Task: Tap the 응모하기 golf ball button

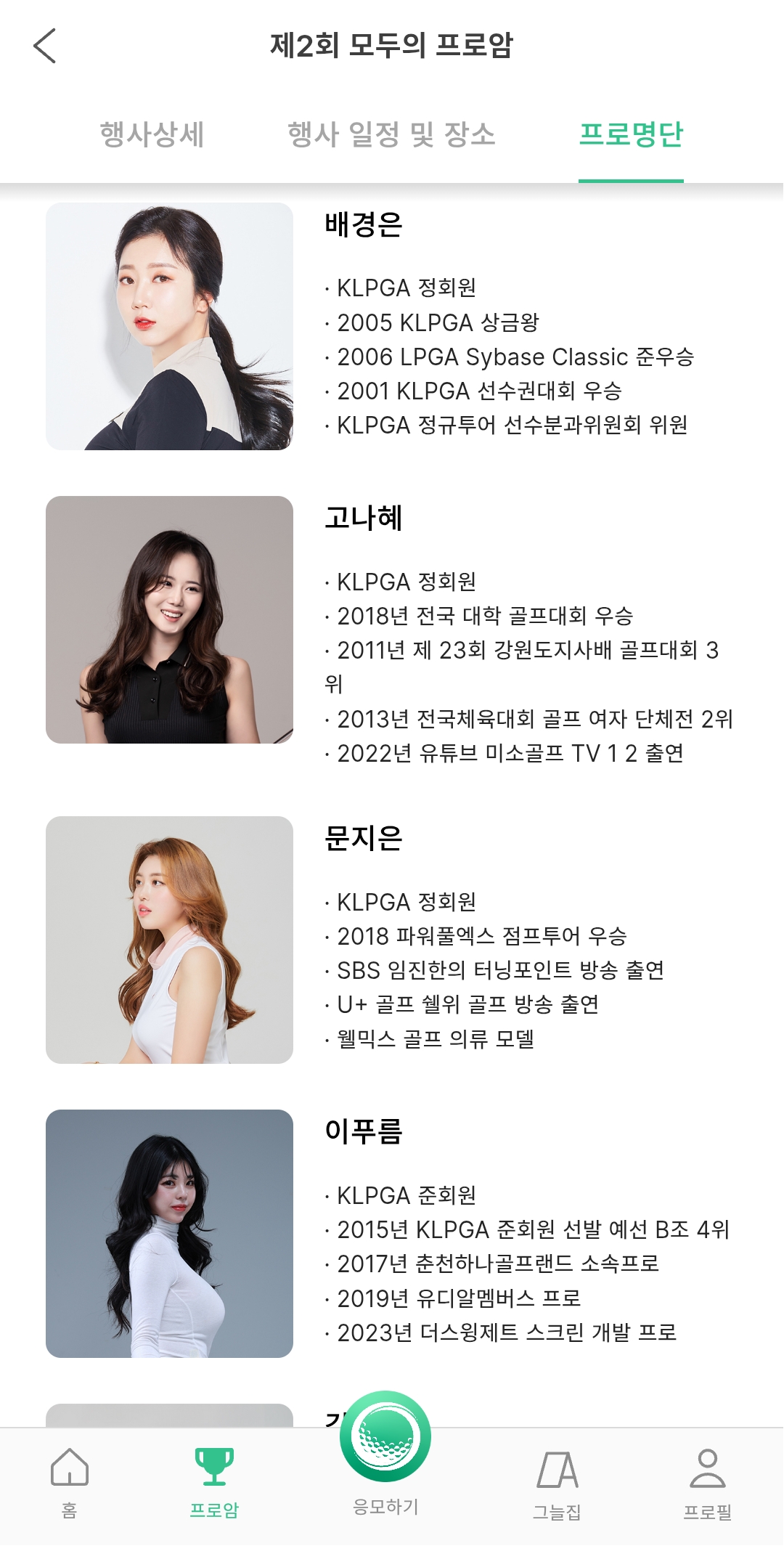Action: click(x=385, y=1438)
